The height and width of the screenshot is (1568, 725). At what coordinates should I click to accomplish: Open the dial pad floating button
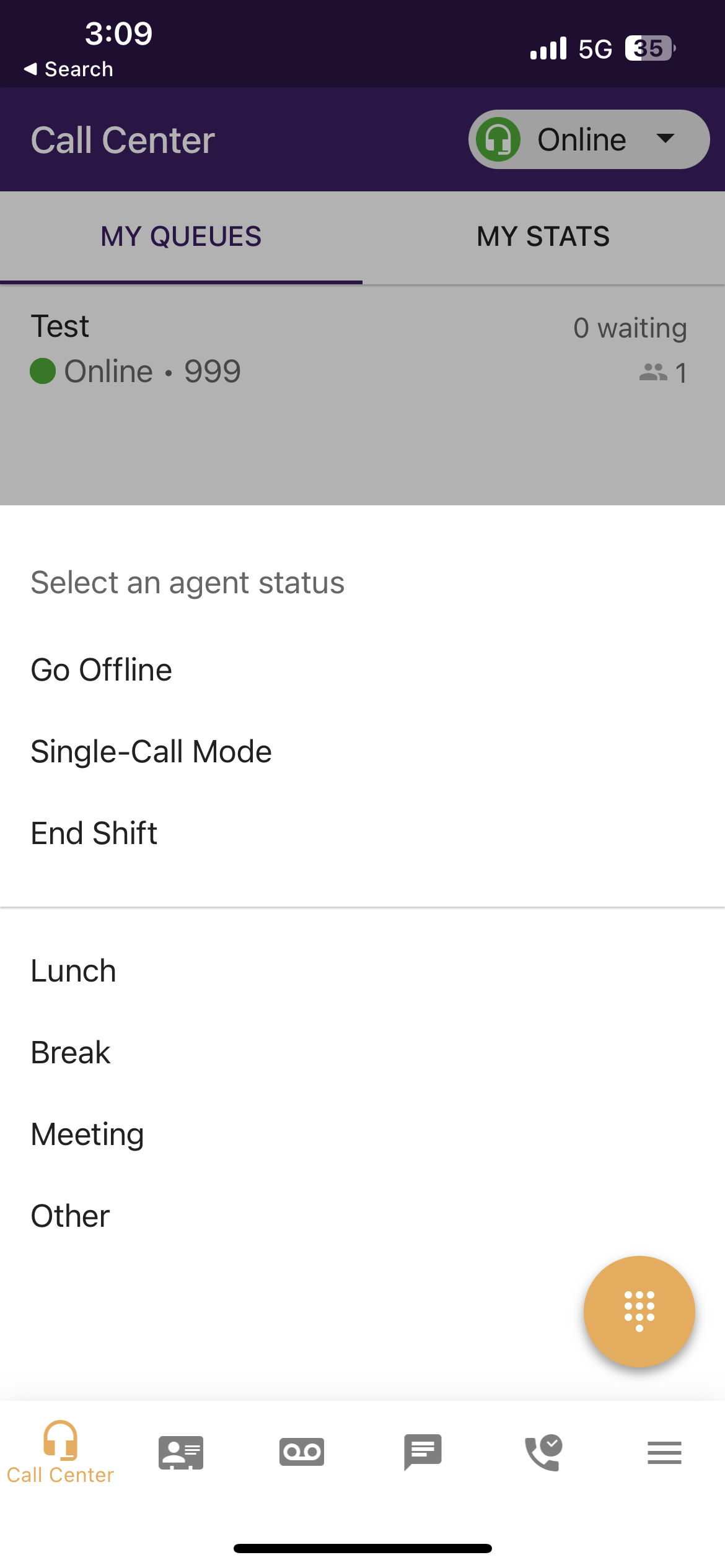tap(639, 1311)
